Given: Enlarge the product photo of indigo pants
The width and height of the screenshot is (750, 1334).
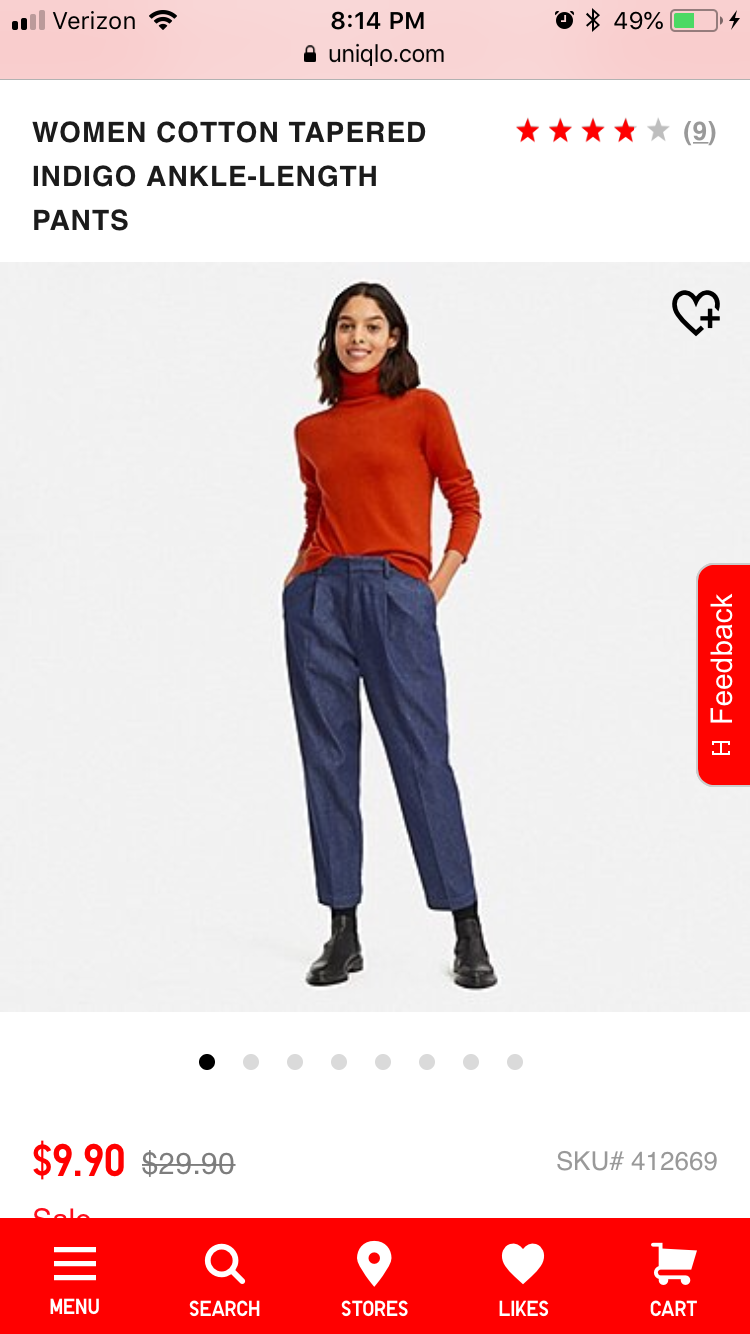Looking at the screenshot, I should (x=380, y=637).
